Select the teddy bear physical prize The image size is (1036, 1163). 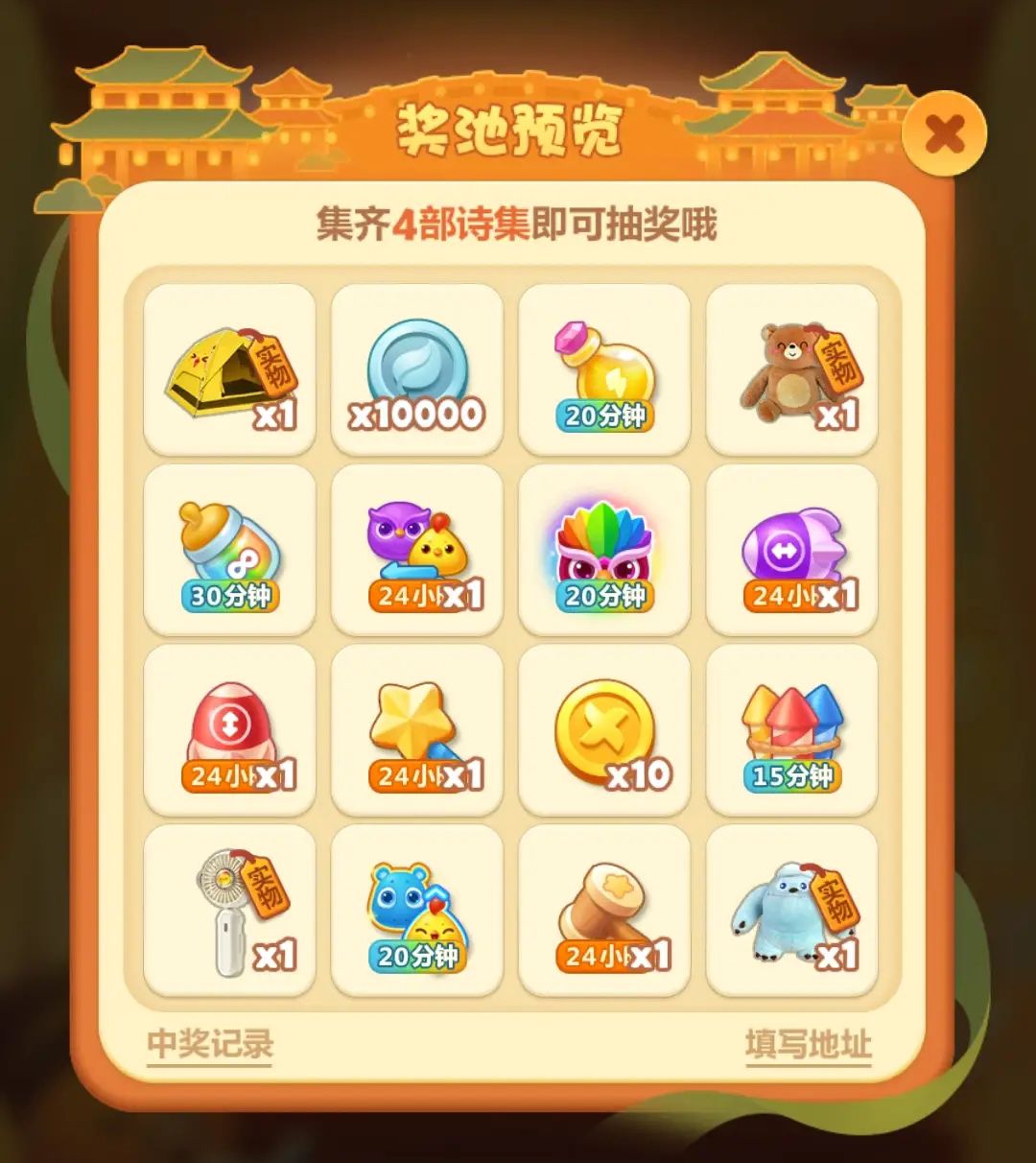pos(791,369)
